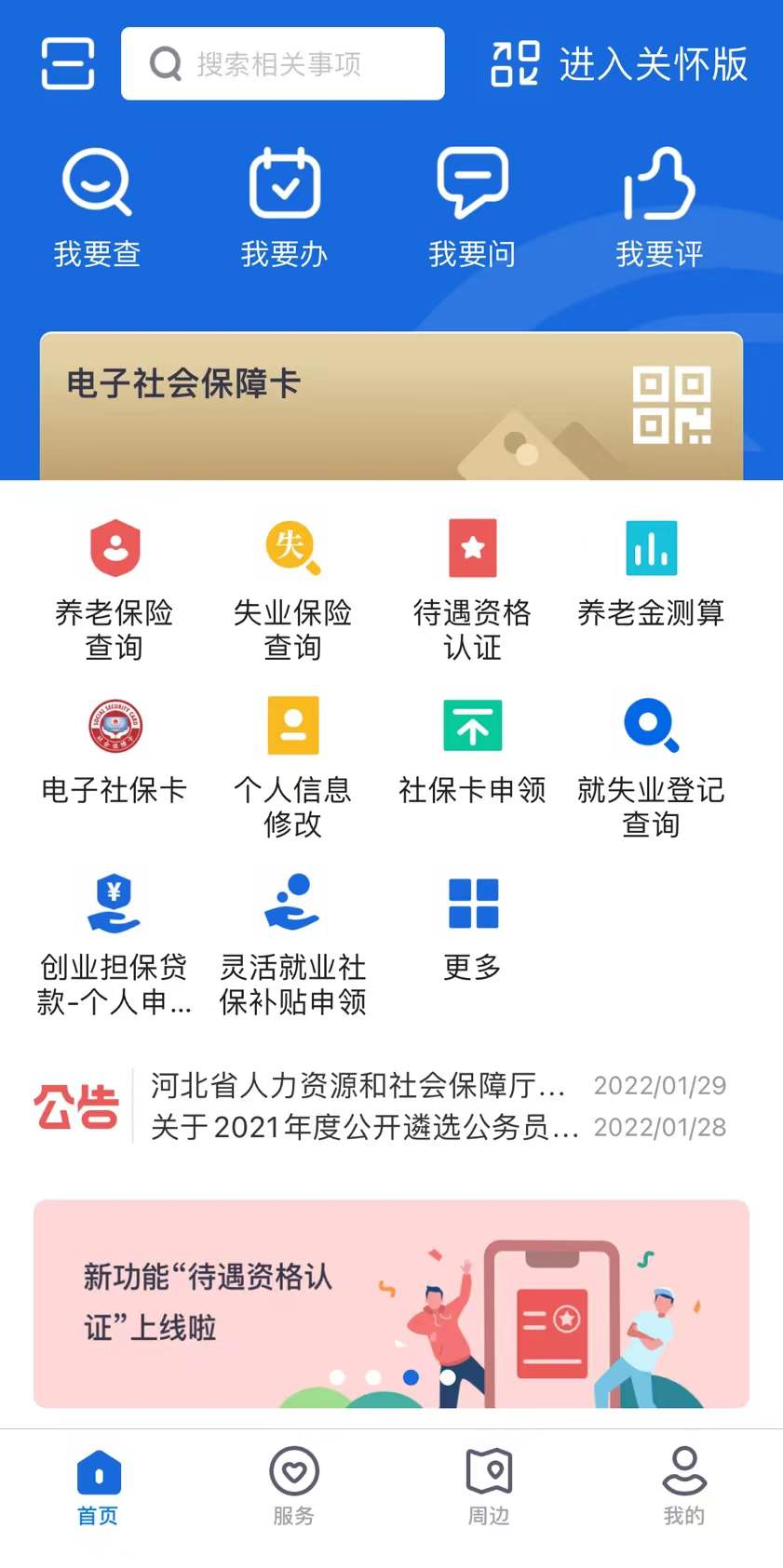Open the 新功能“待遇资格认证”上线啦 banner
The height and width of the screenshot is (1568, 783).
click(391, 1304)
